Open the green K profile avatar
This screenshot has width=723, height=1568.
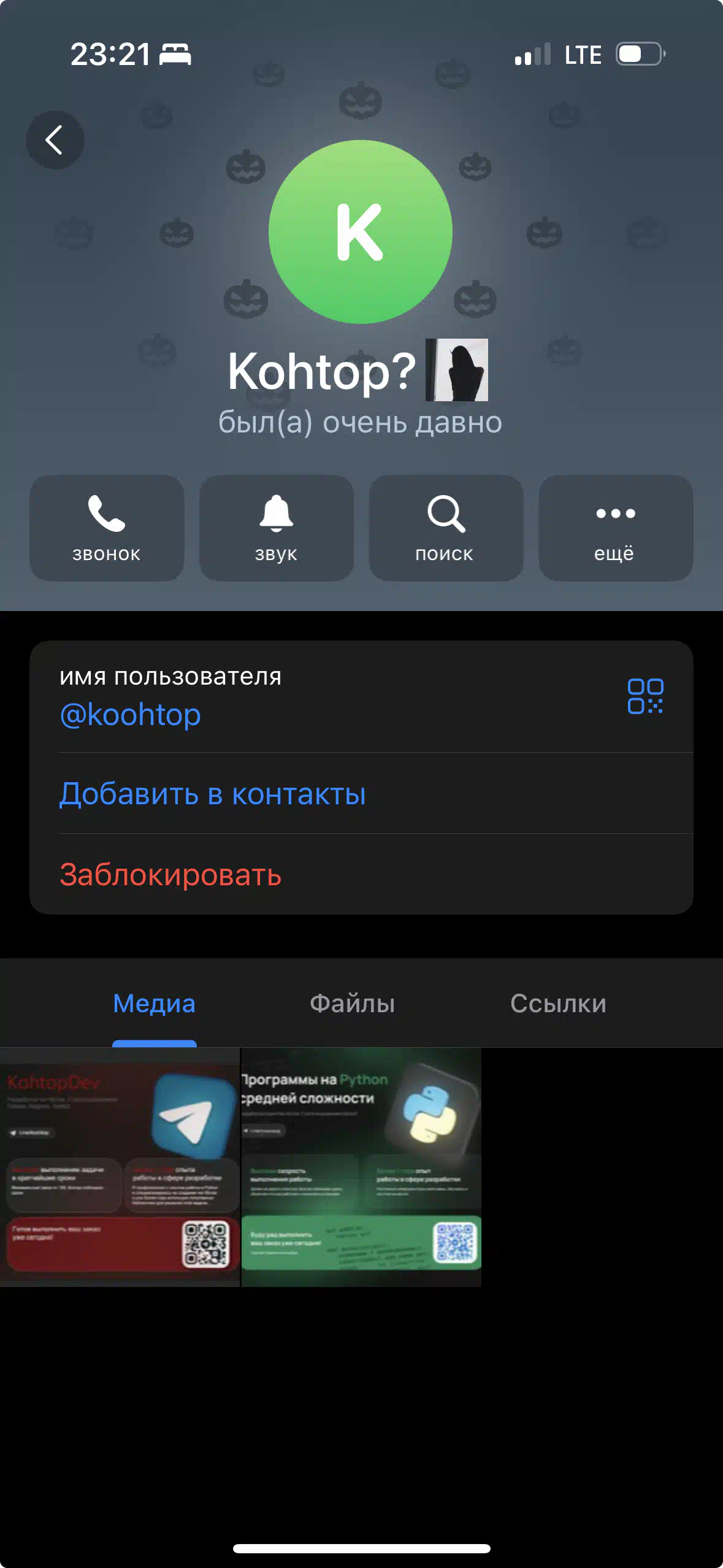(x=361, y=232)
